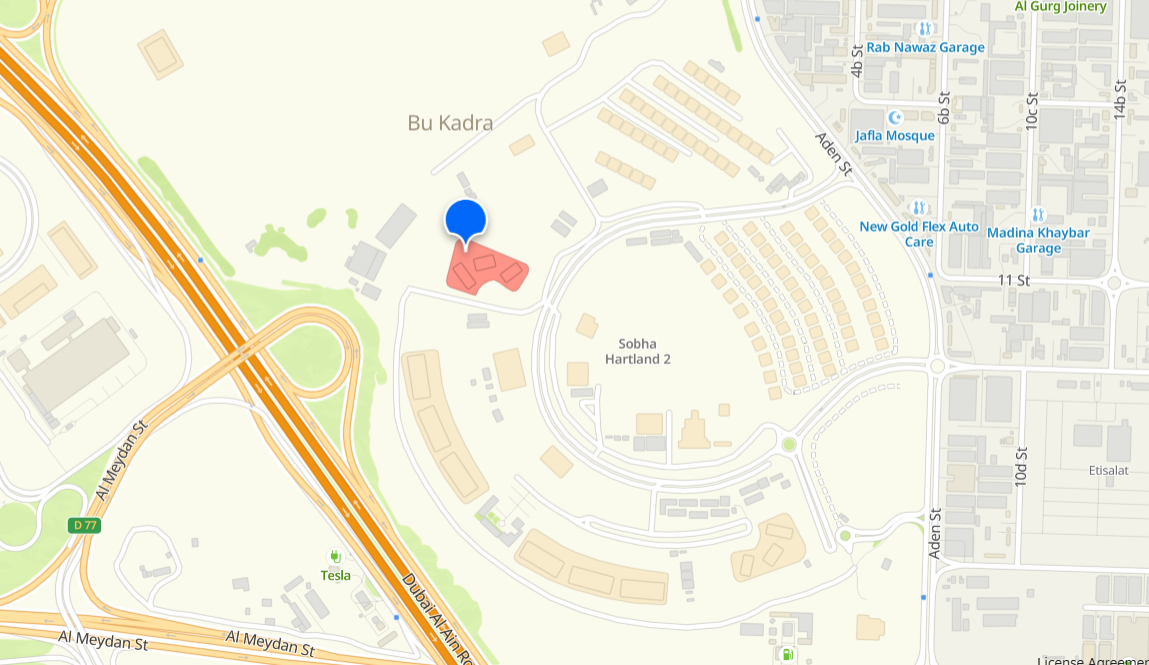Tap the highlighted red building area

pos(489,270)
